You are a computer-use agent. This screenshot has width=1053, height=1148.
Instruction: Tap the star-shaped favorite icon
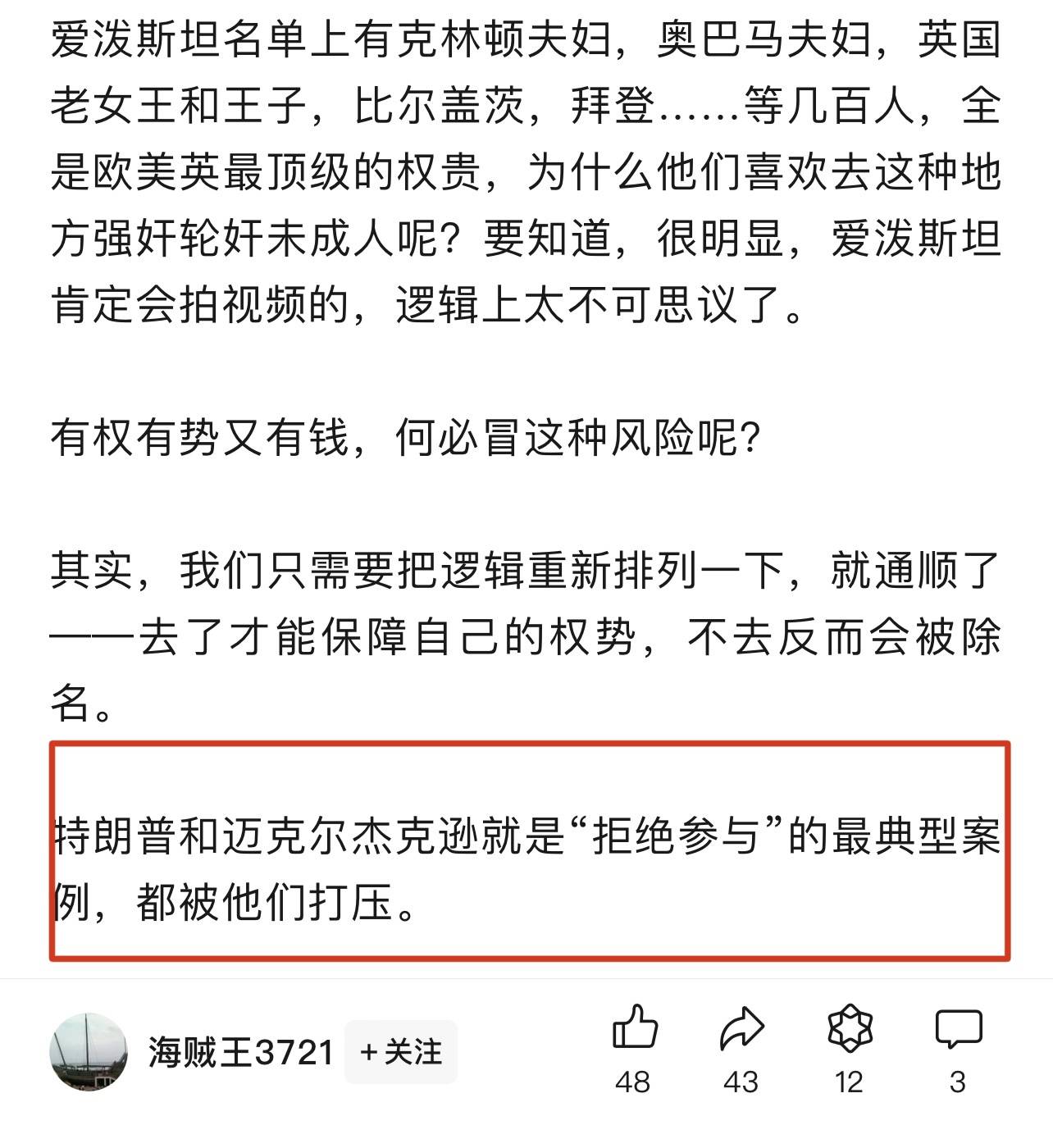850,1028
